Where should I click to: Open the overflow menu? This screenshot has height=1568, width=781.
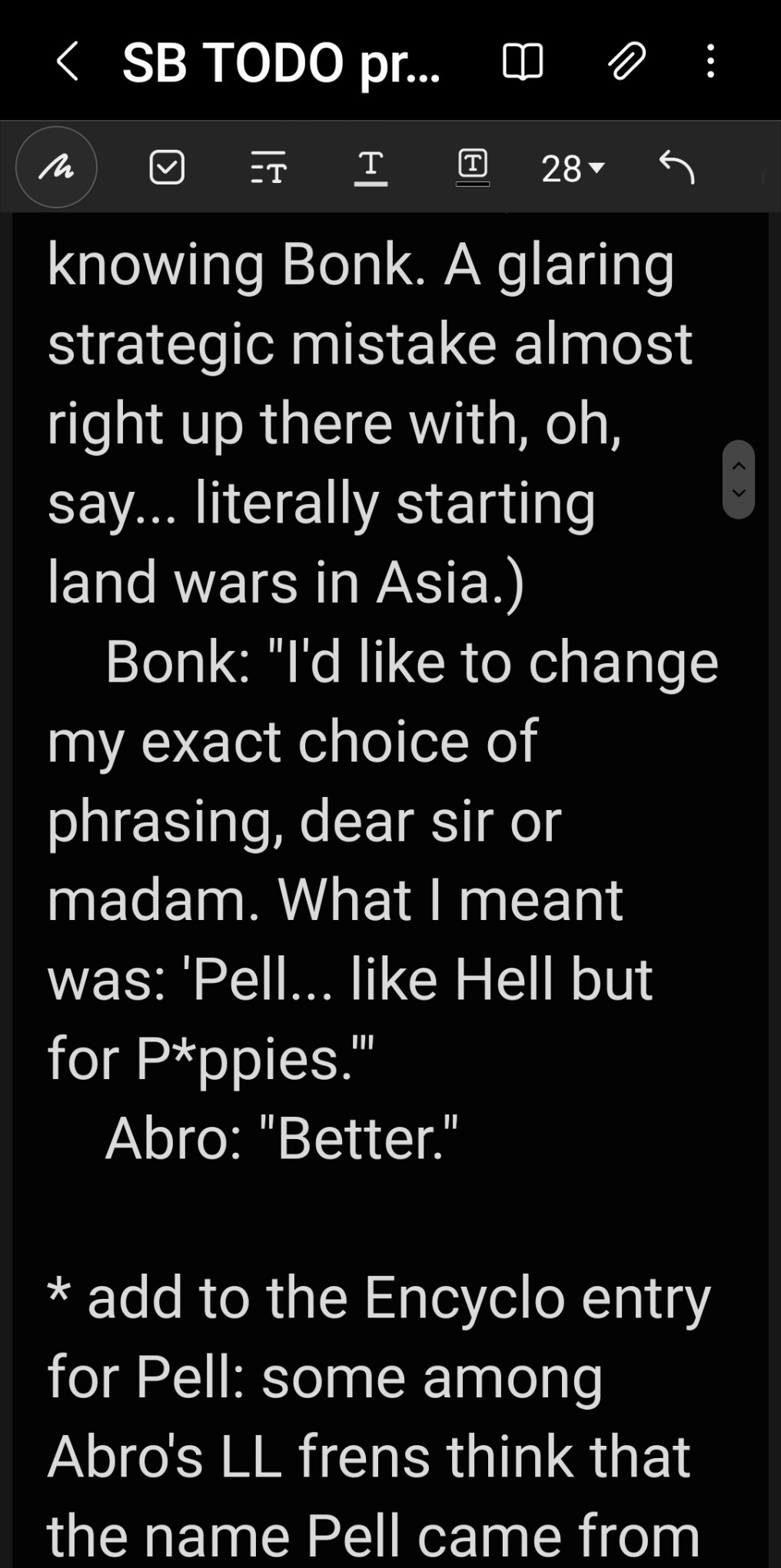tap(711, 61)
